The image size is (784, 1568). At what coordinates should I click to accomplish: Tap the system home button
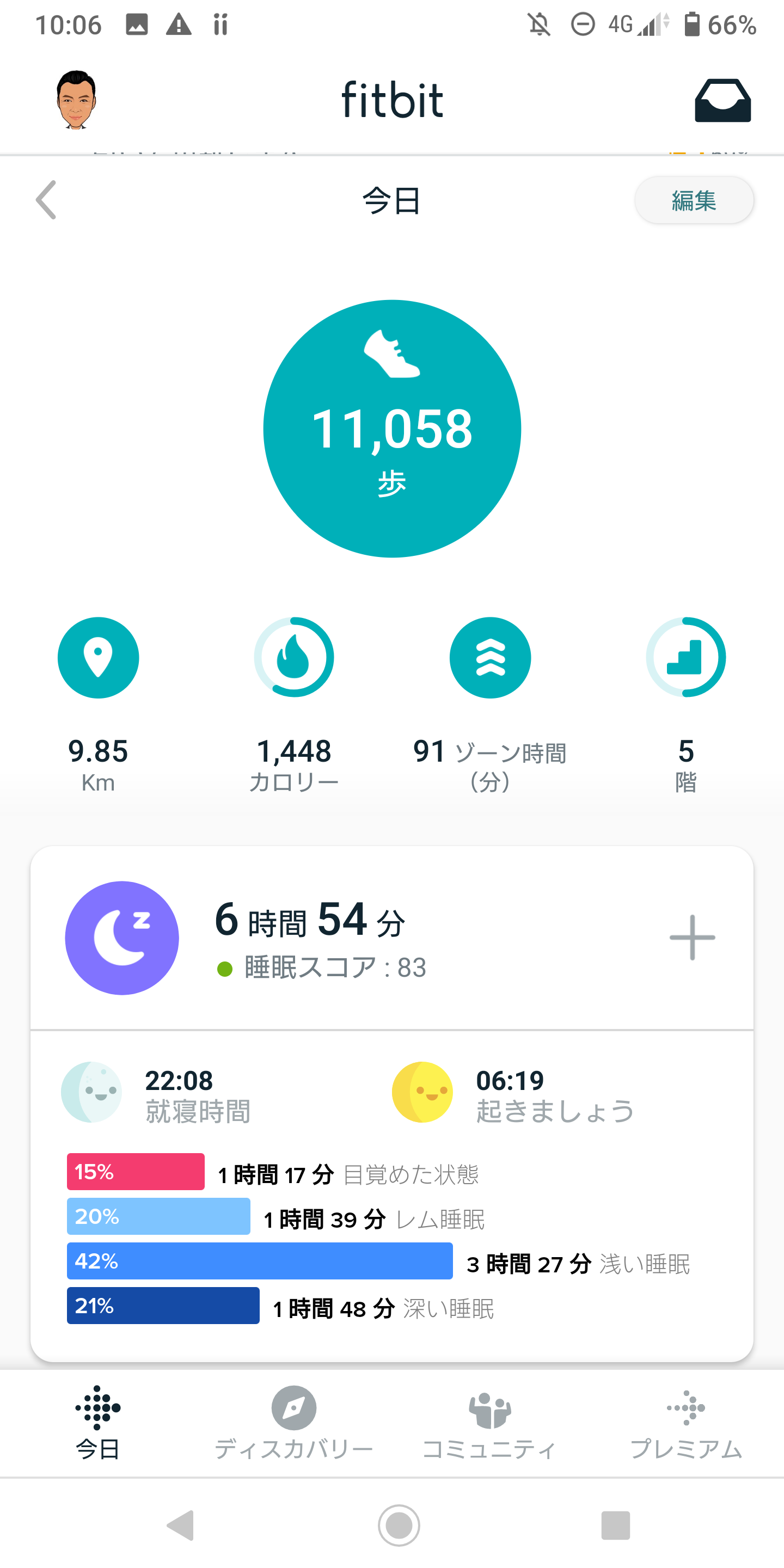pos(399,1526)
